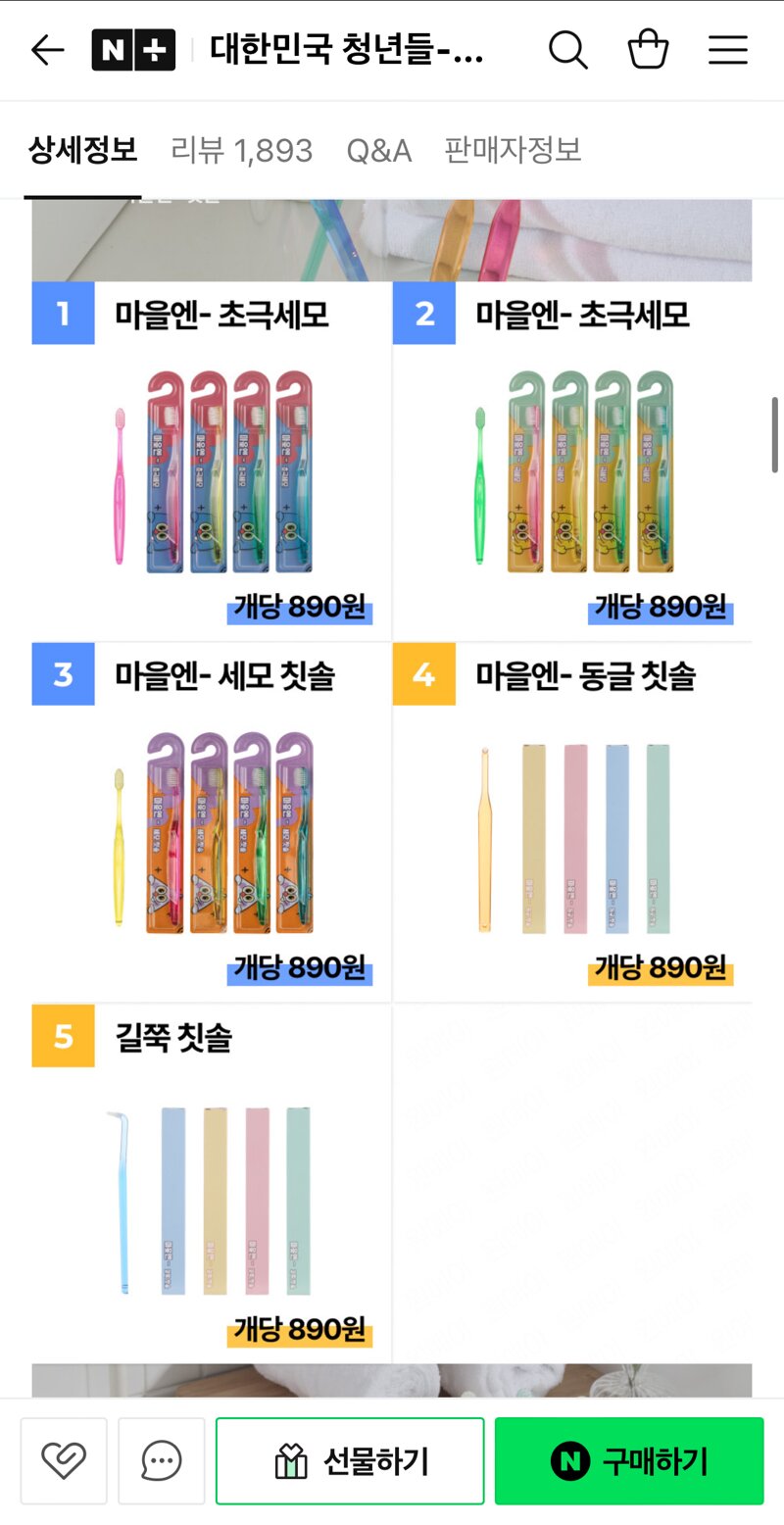
Task: Switch to the 상세정보 tab
Action: (x=82, y=151)
